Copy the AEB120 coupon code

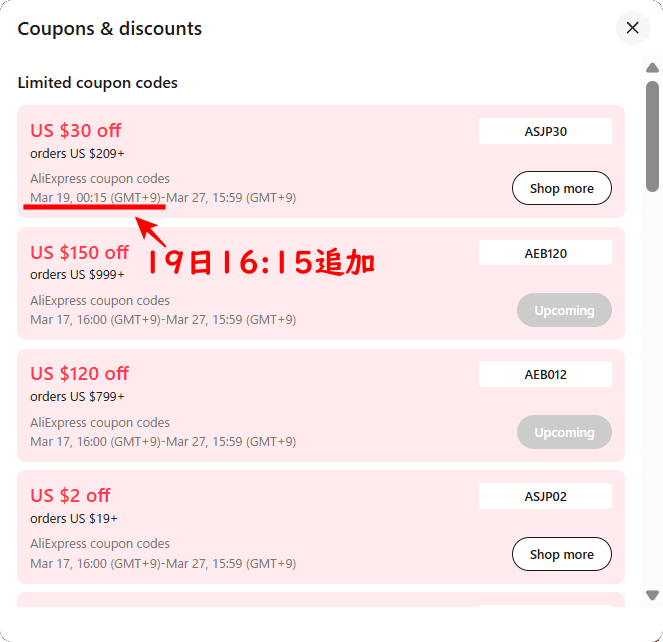[x=545, y=253]
